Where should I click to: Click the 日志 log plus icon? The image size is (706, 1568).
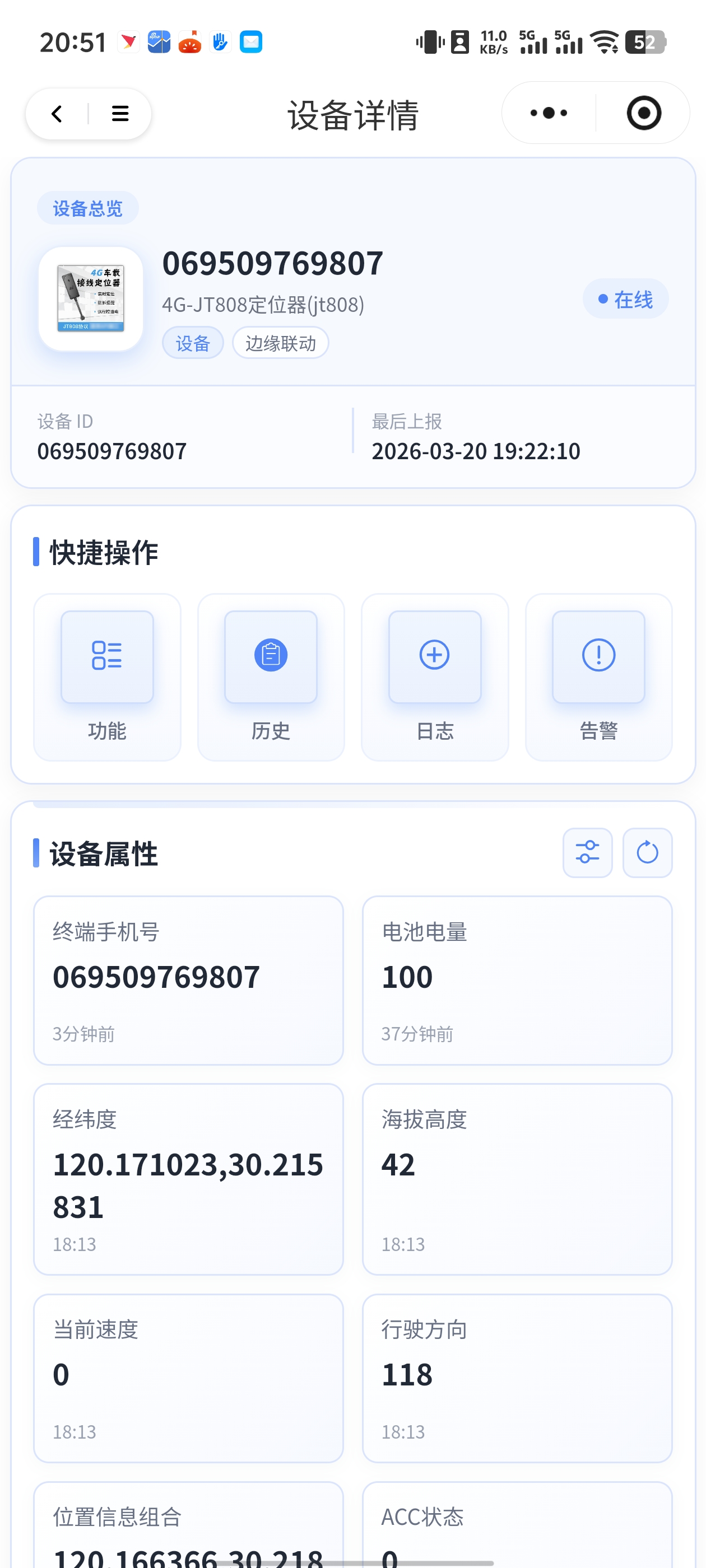434,657
